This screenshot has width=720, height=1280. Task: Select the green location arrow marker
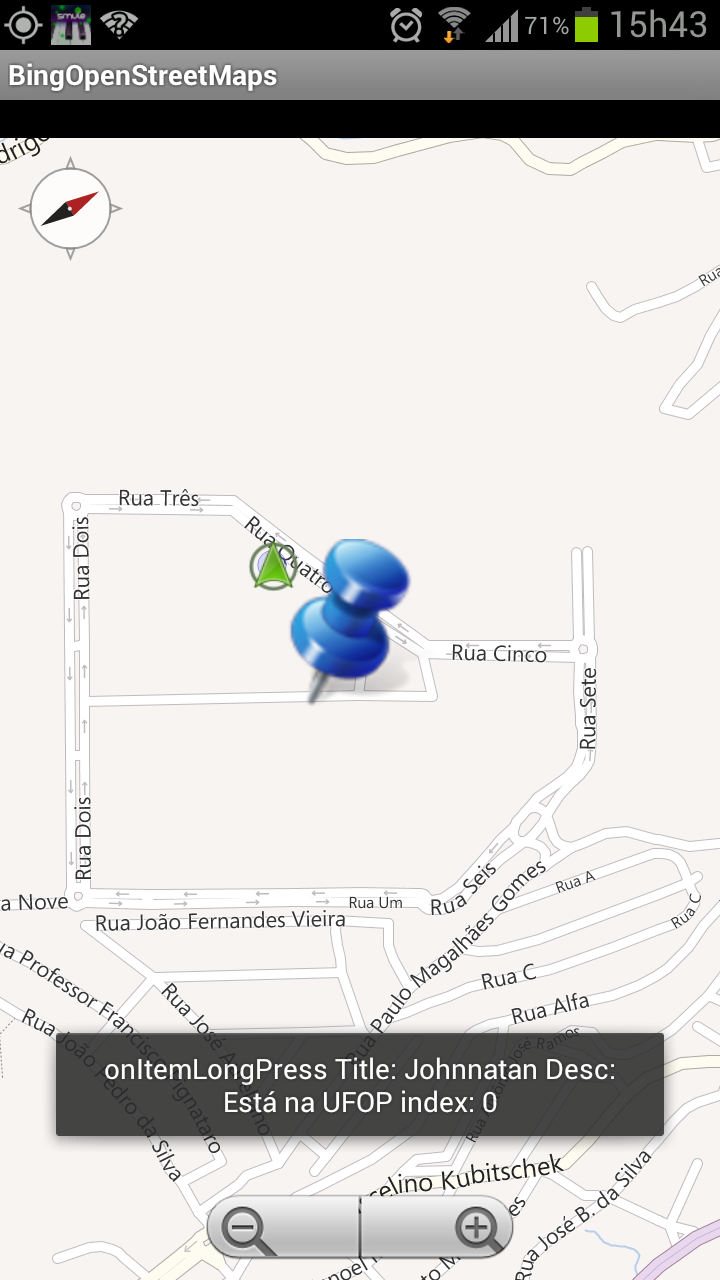(x=272, y=567)
